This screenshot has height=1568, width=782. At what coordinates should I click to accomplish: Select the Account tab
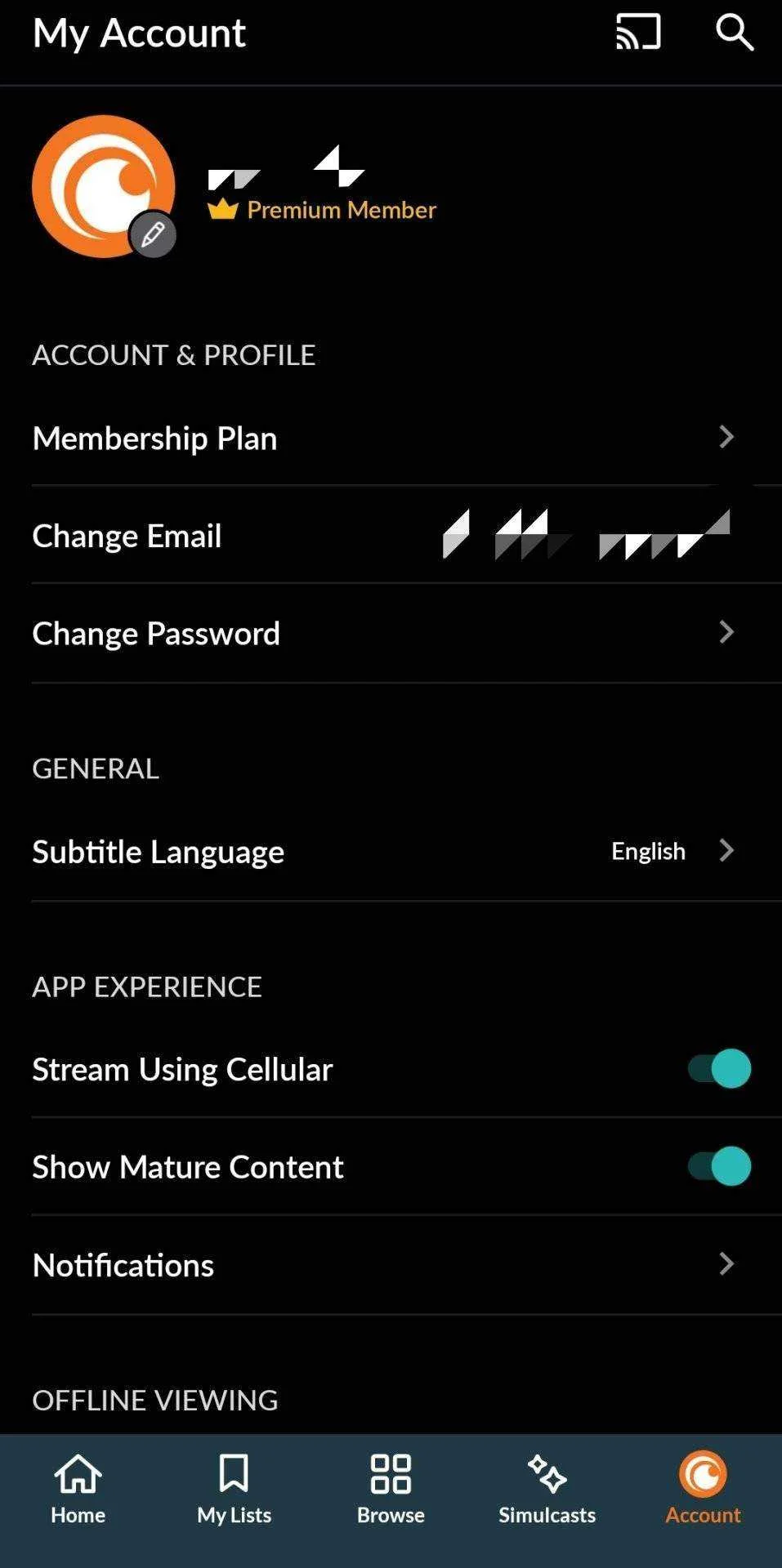pyautogui.click(x=703, y=1489)
